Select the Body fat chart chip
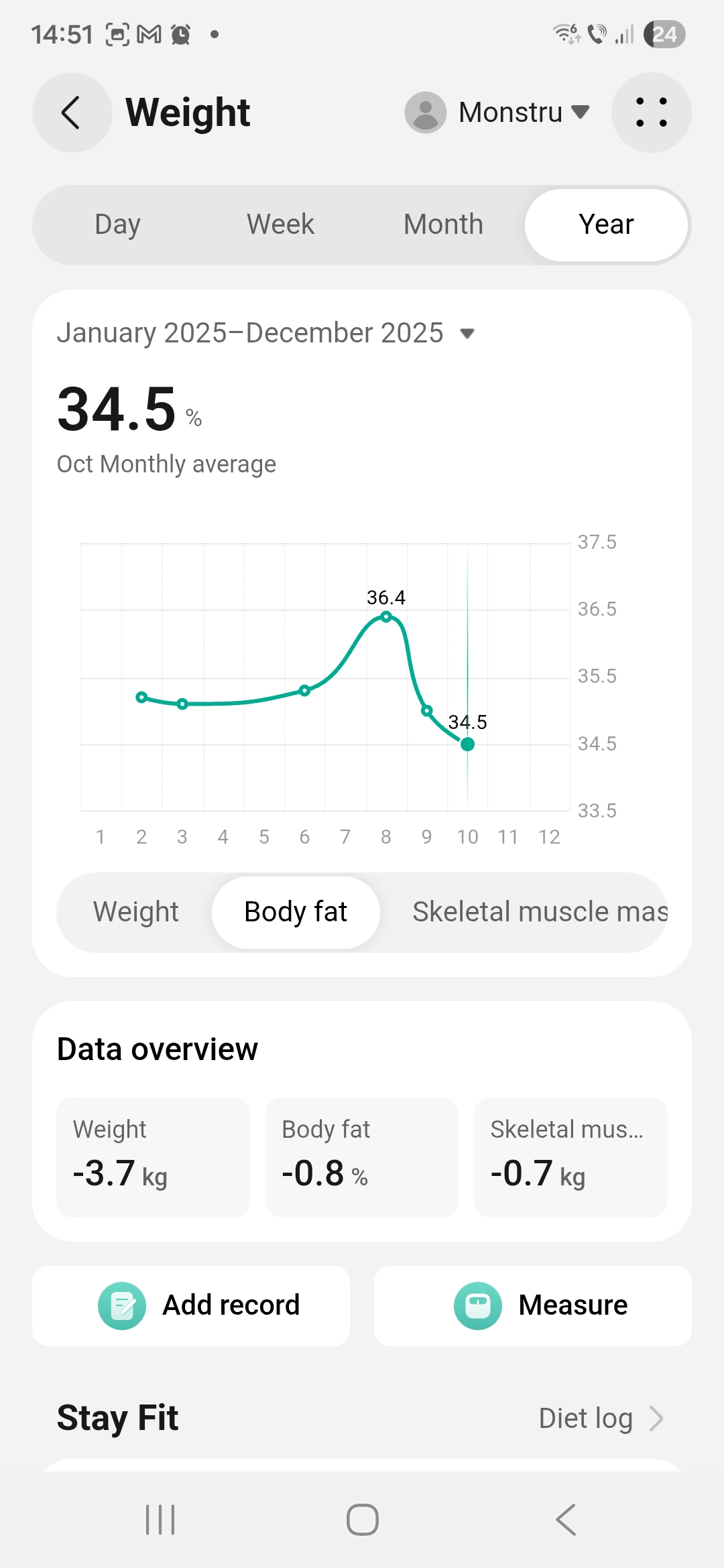 pyautogui.click(x=296, y=912)
